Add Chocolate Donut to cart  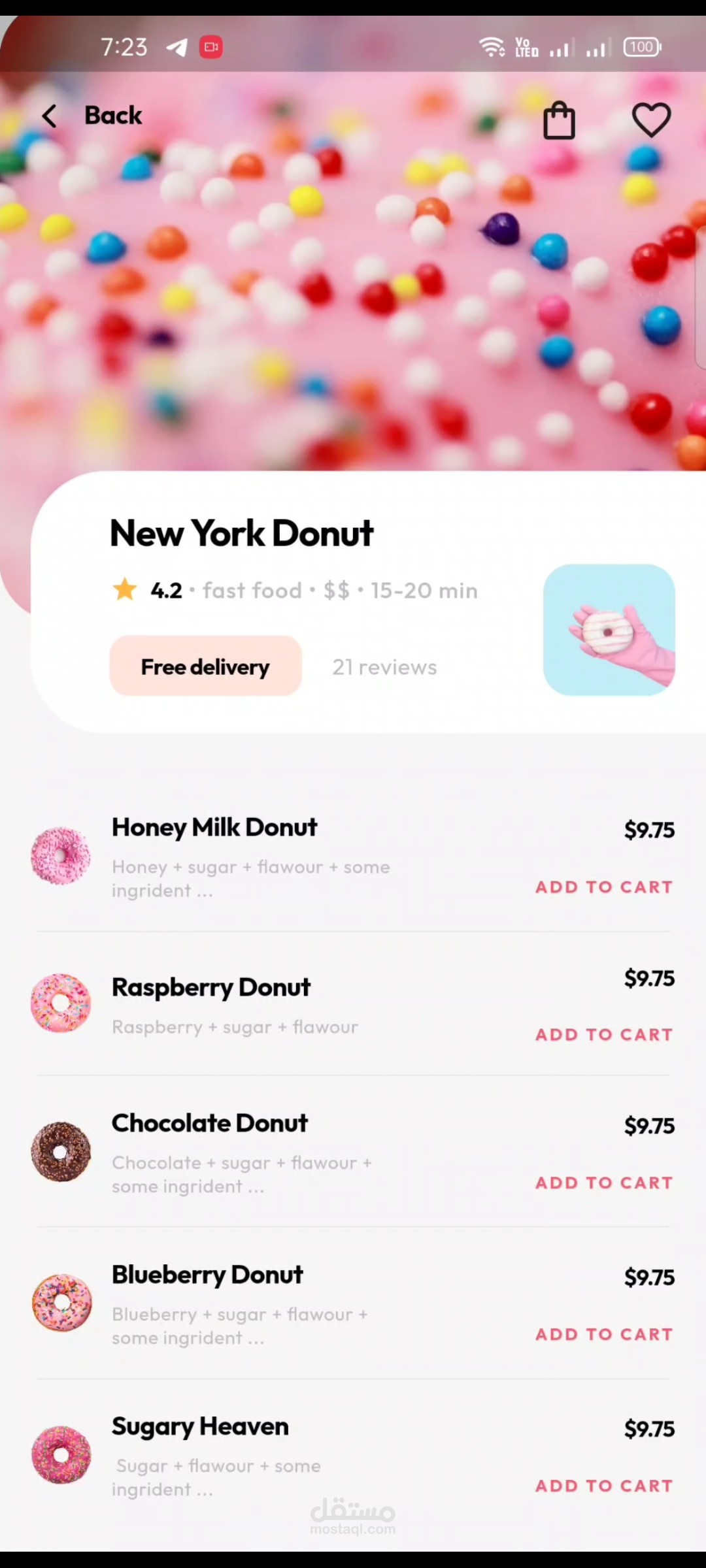(604, 1183)
